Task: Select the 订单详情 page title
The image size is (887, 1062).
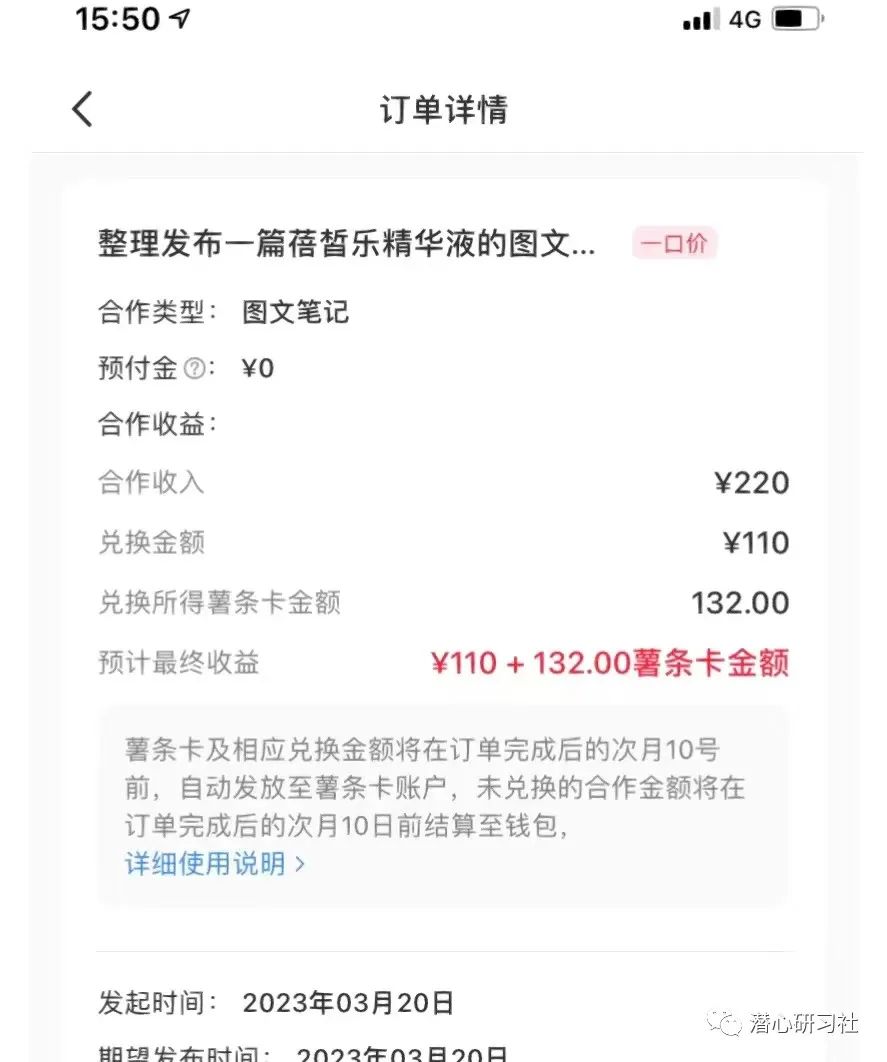Action: pos(443,110)
